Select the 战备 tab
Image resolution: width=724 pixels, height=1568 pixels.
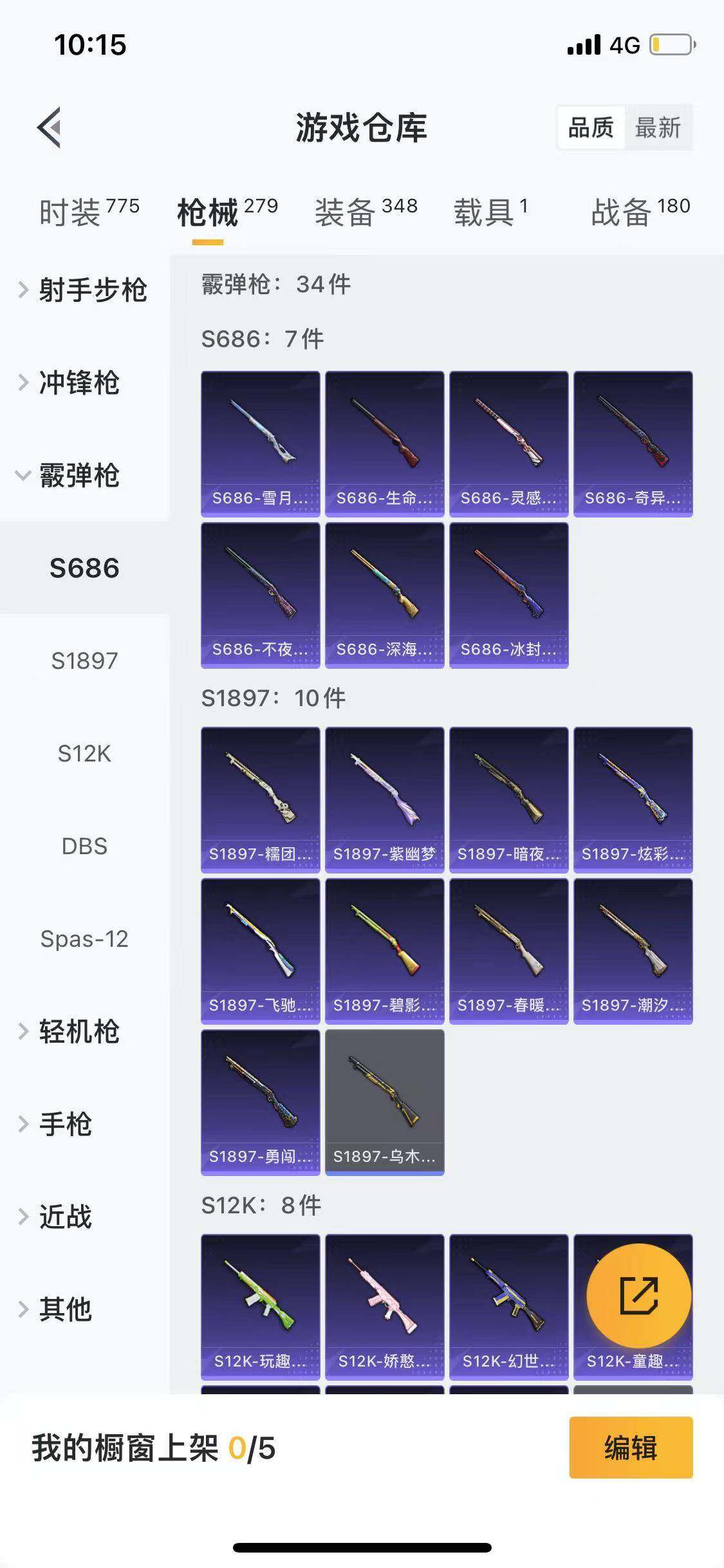(640, 212)
